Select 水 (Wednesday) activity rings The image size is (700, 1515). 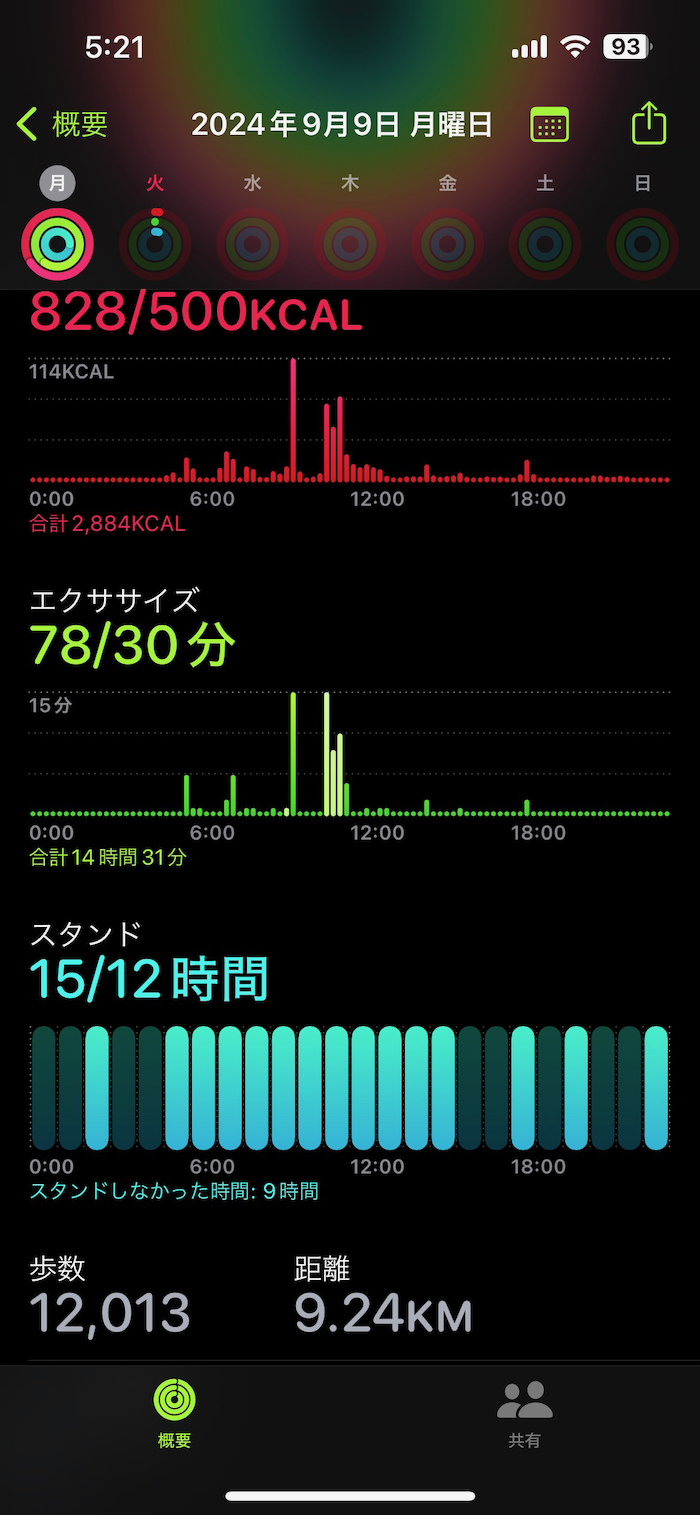pyautogui.click(x=253, y=243)
